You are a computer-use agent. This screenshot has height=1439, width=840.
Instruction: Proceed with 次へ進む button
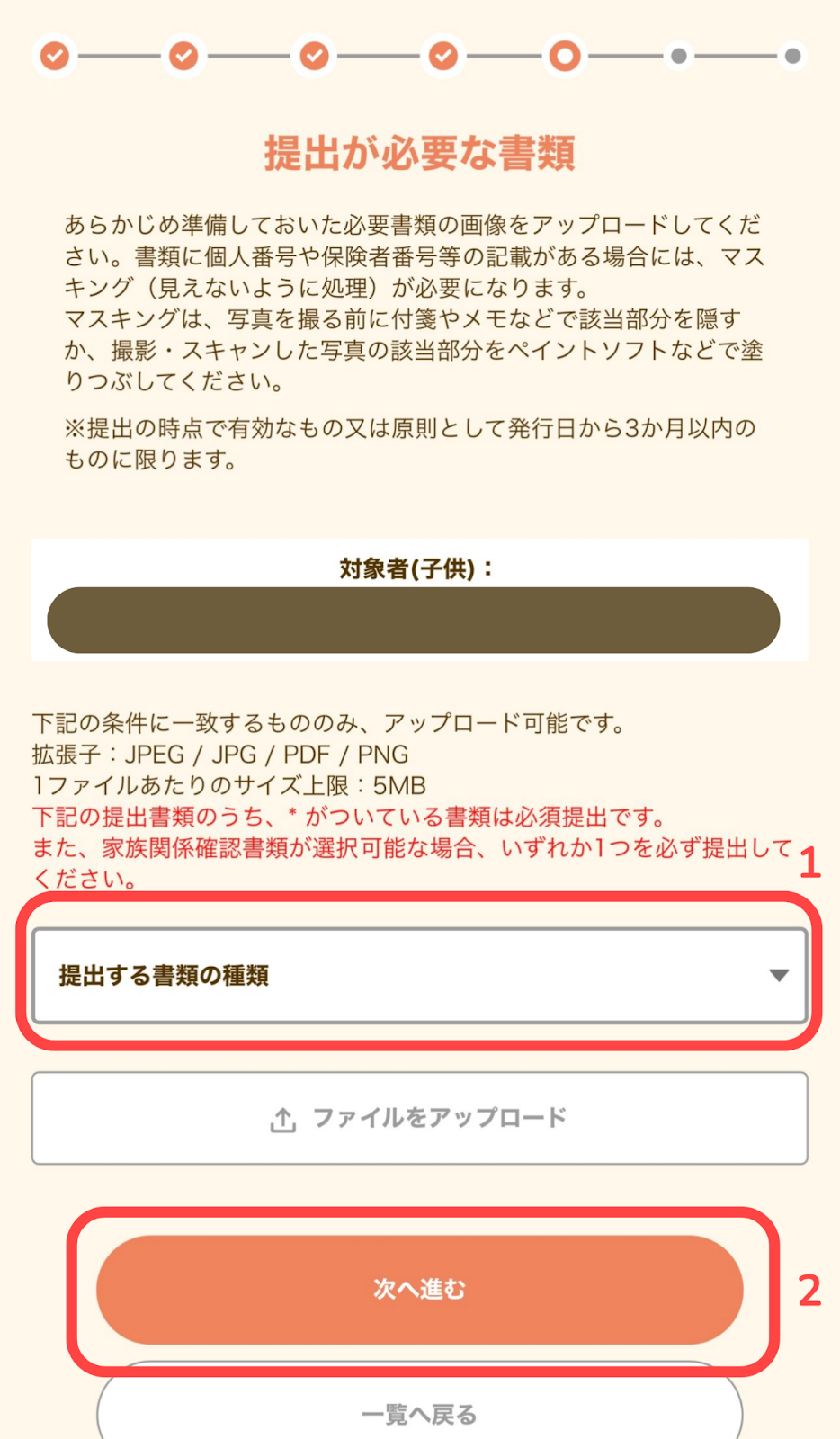(x=419, y=1289)
